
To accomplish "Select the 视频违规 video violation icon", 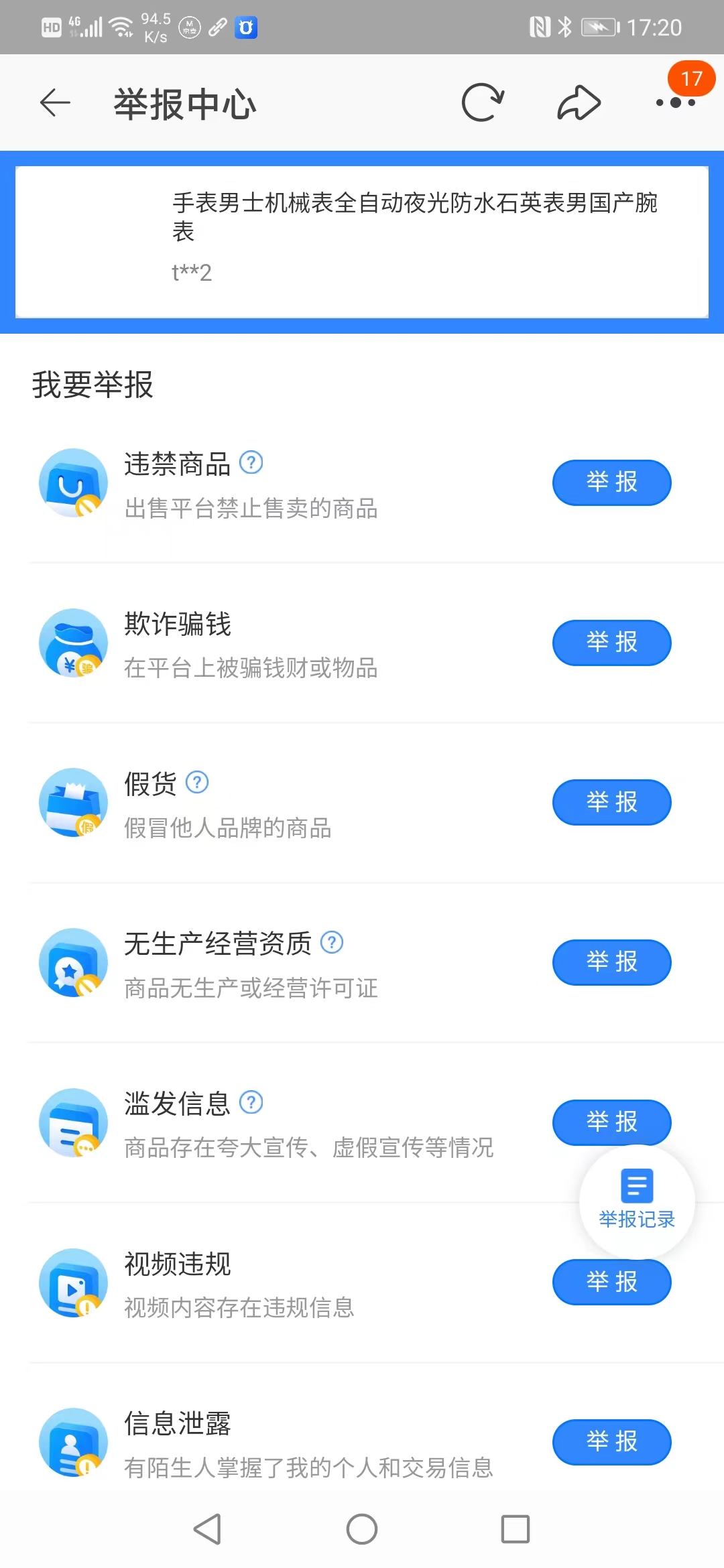I will pyautogui.click(x=74, y=1283).
